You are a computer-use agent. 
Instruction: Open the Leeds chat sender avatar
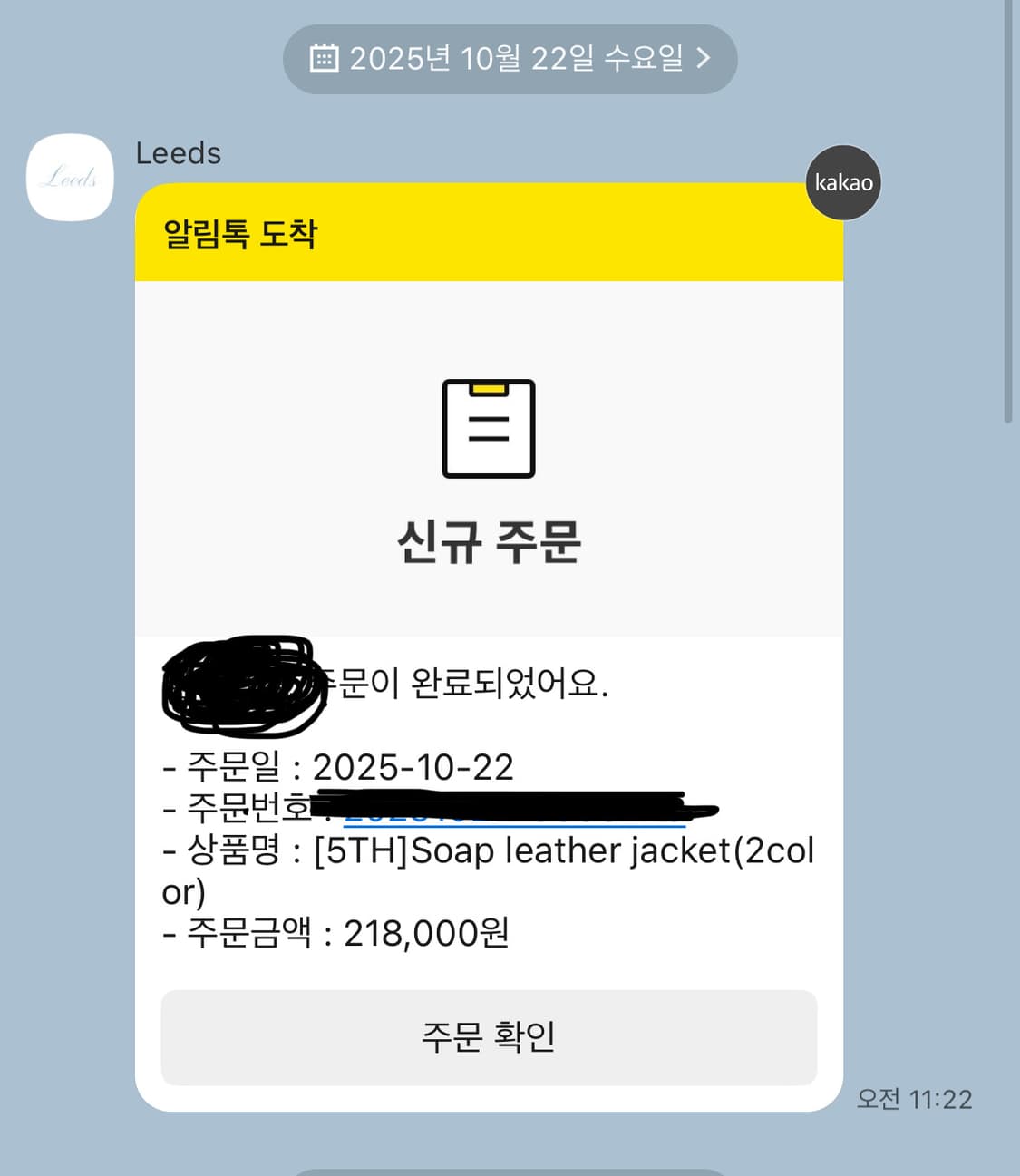70,176
